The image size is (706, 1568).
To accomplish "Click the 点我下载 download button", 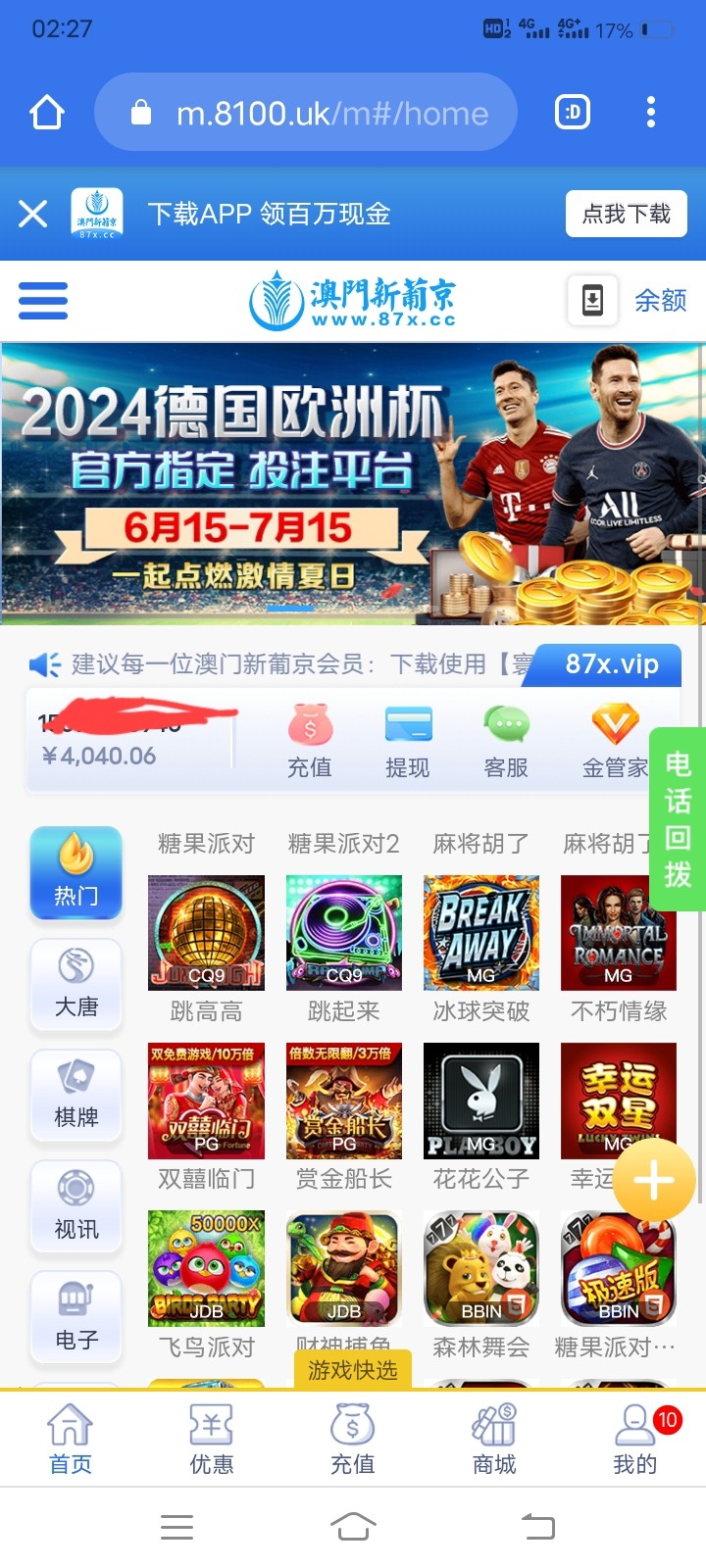I will point(626,214).
